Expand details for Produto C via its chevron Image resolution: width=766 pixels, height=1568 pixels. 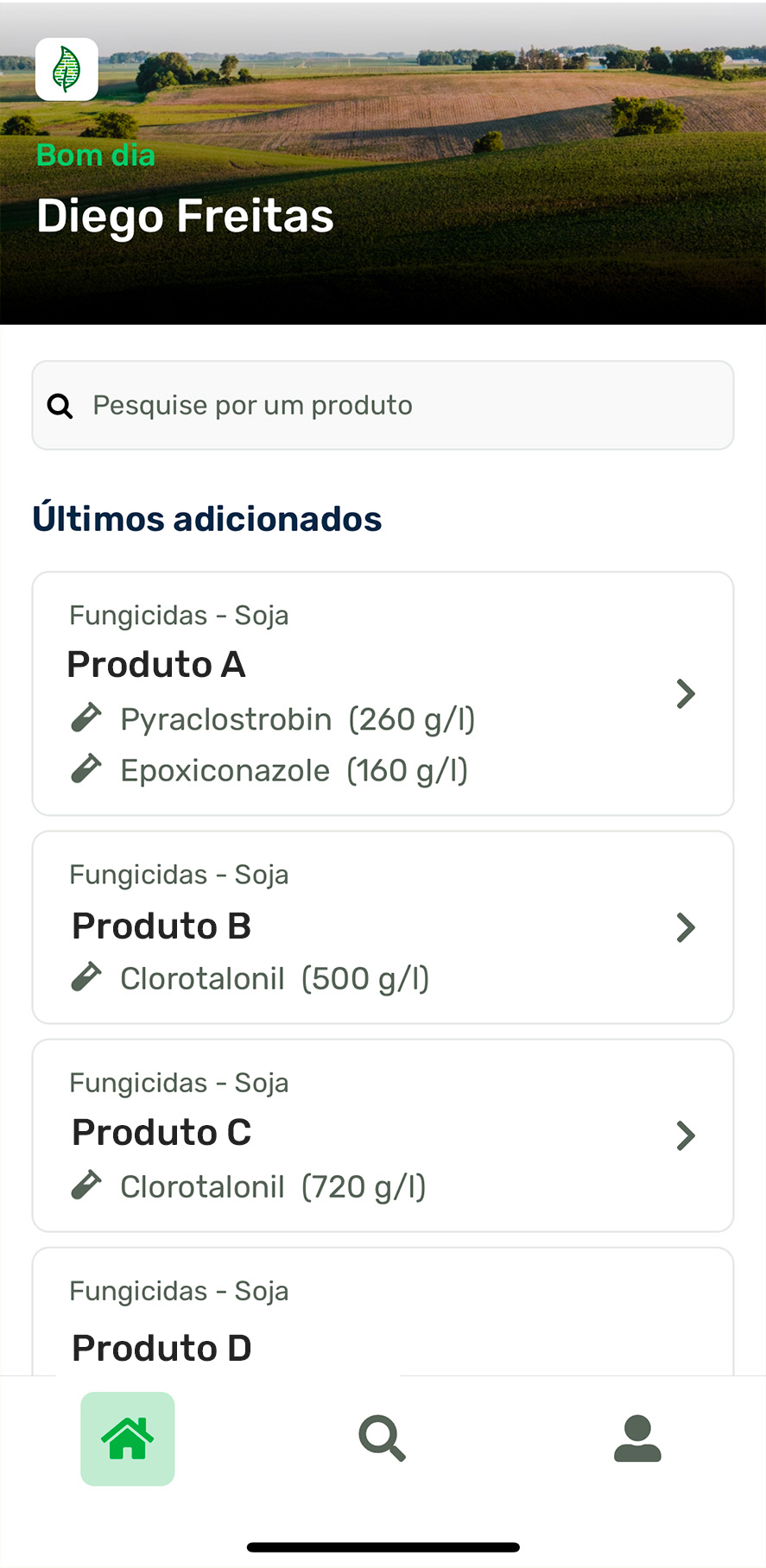point(686,1135)
